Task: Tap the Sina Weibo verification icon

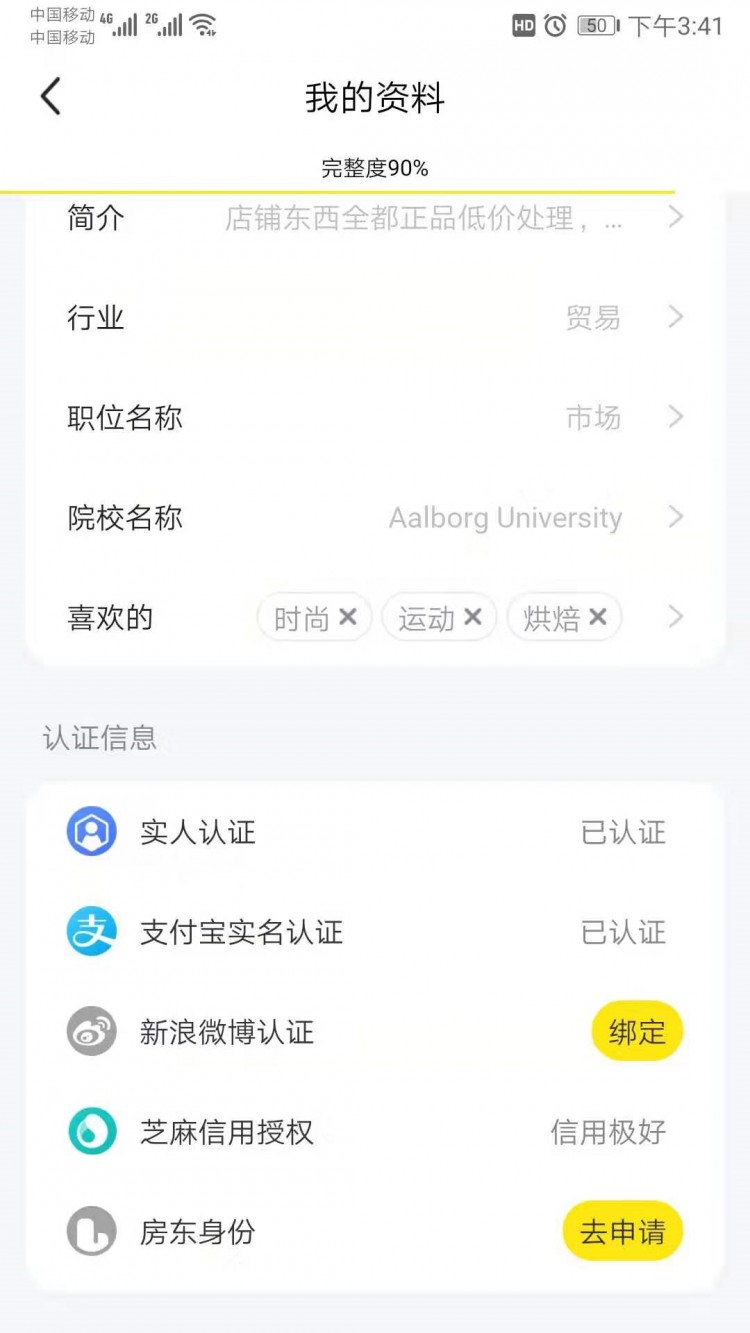Action: [x=91, y=1031]
